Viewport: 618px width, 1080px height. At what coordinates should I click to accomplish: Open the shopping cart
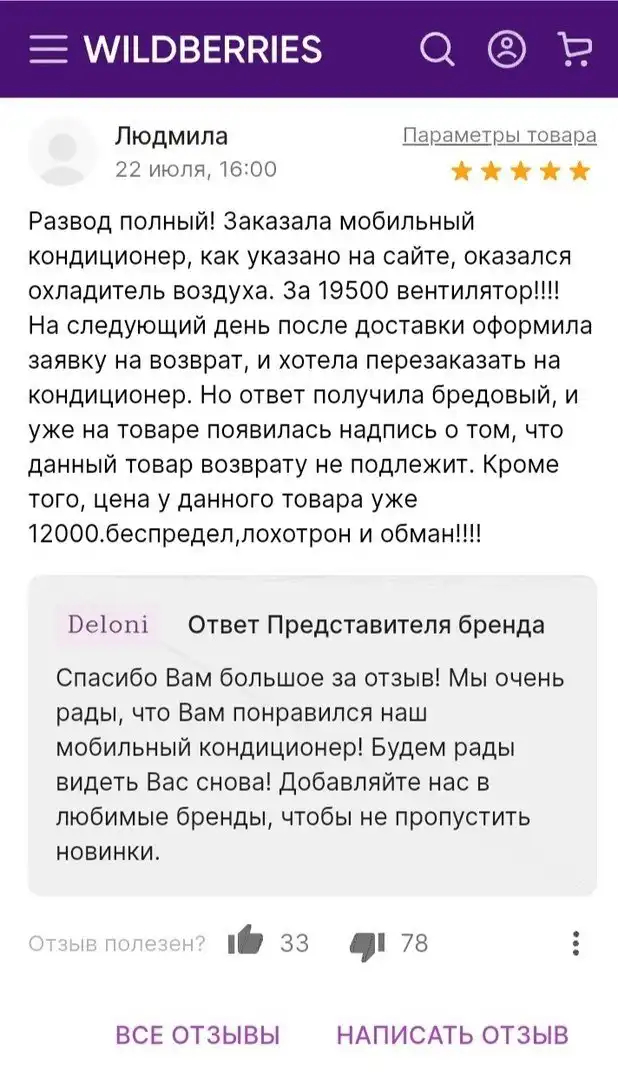574,49
